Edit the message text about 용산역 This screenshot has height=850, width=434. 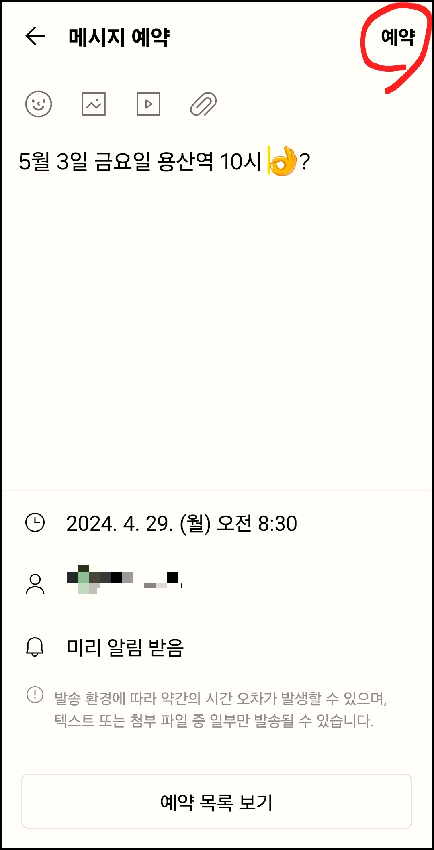point(164,163)
